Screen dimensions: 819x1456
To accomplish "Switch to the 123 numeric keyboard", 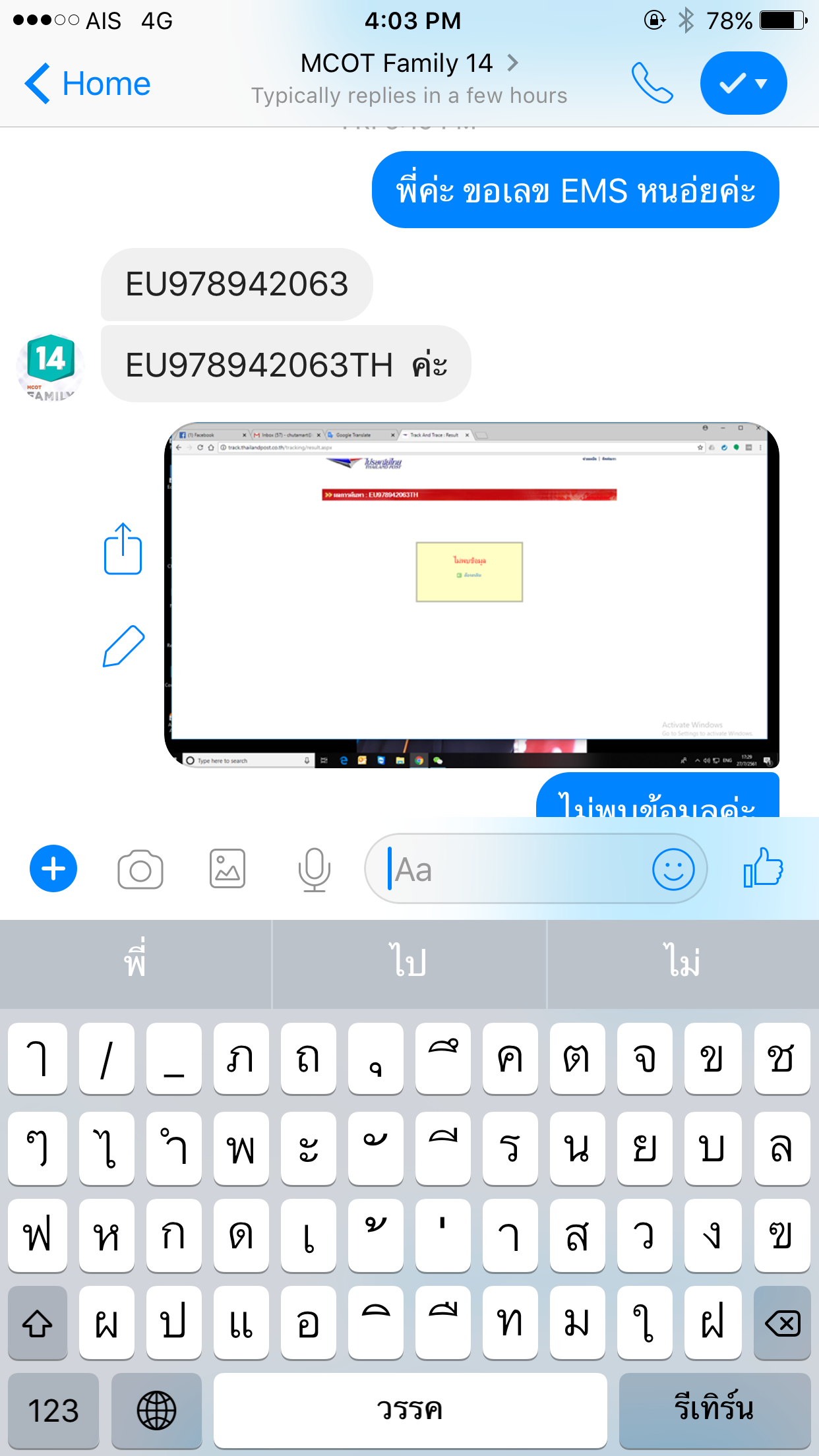I will [x=53, y=1410].
